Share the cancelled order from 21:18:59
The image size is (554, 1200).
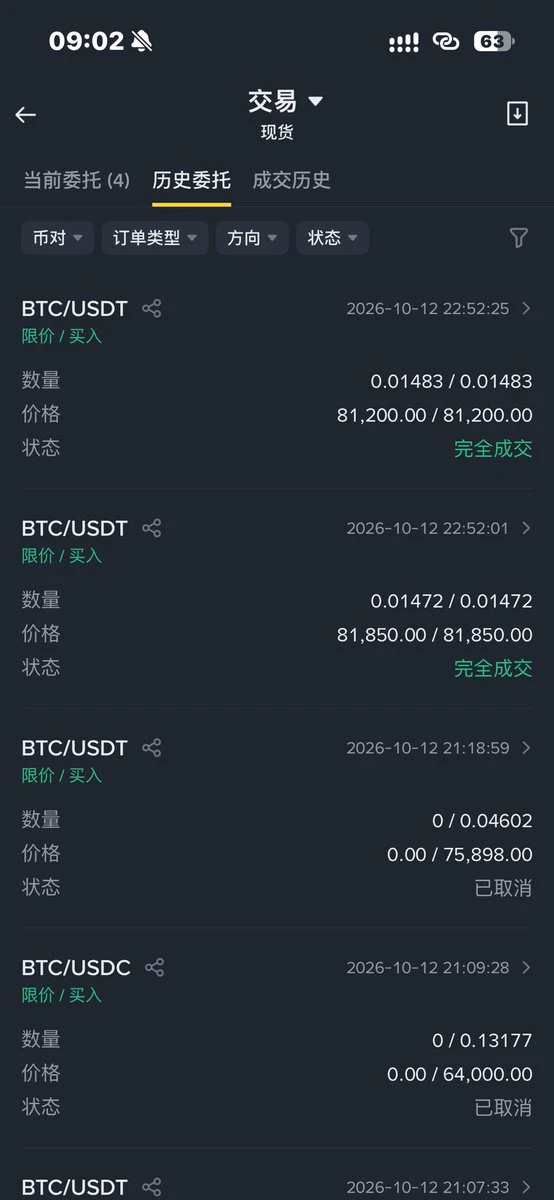[x=152, y=748]
